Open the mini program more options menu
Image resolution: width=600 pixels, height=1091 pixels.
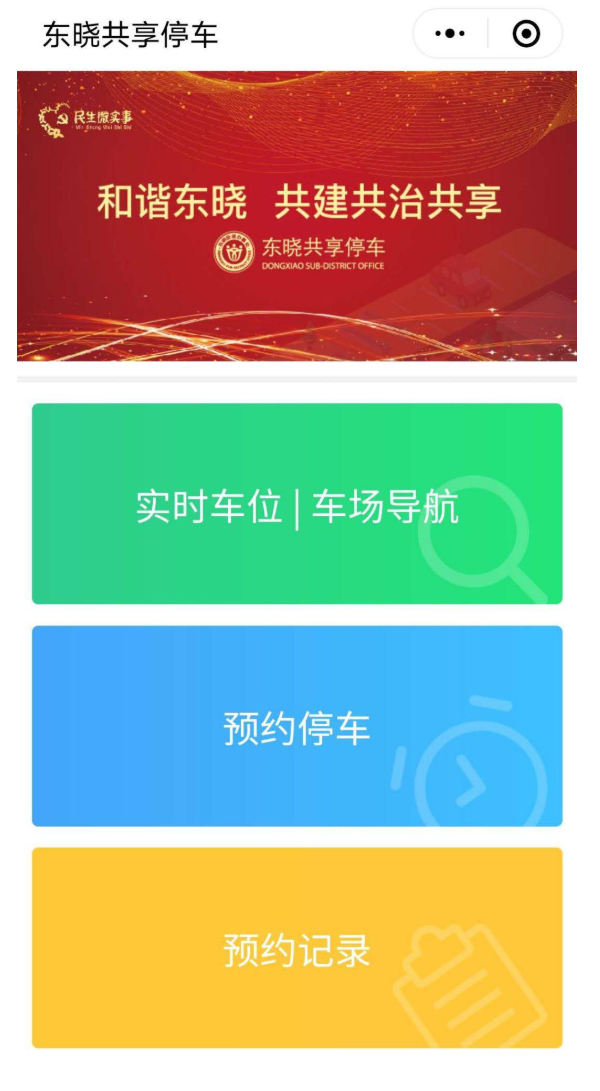(x=451, y=34)
